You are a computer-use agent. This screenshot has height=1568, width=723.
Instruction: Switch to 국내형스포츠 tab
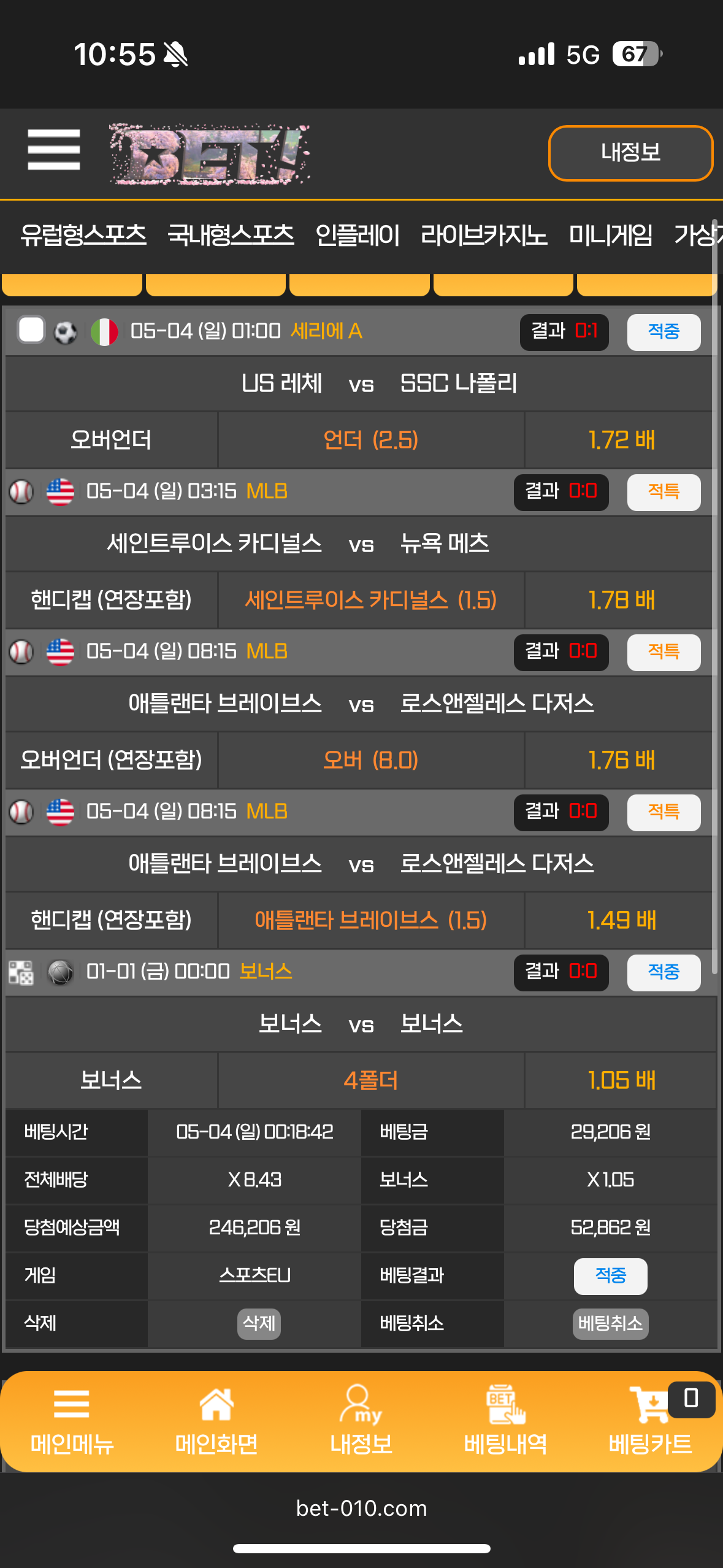click(x=231, y=235)
